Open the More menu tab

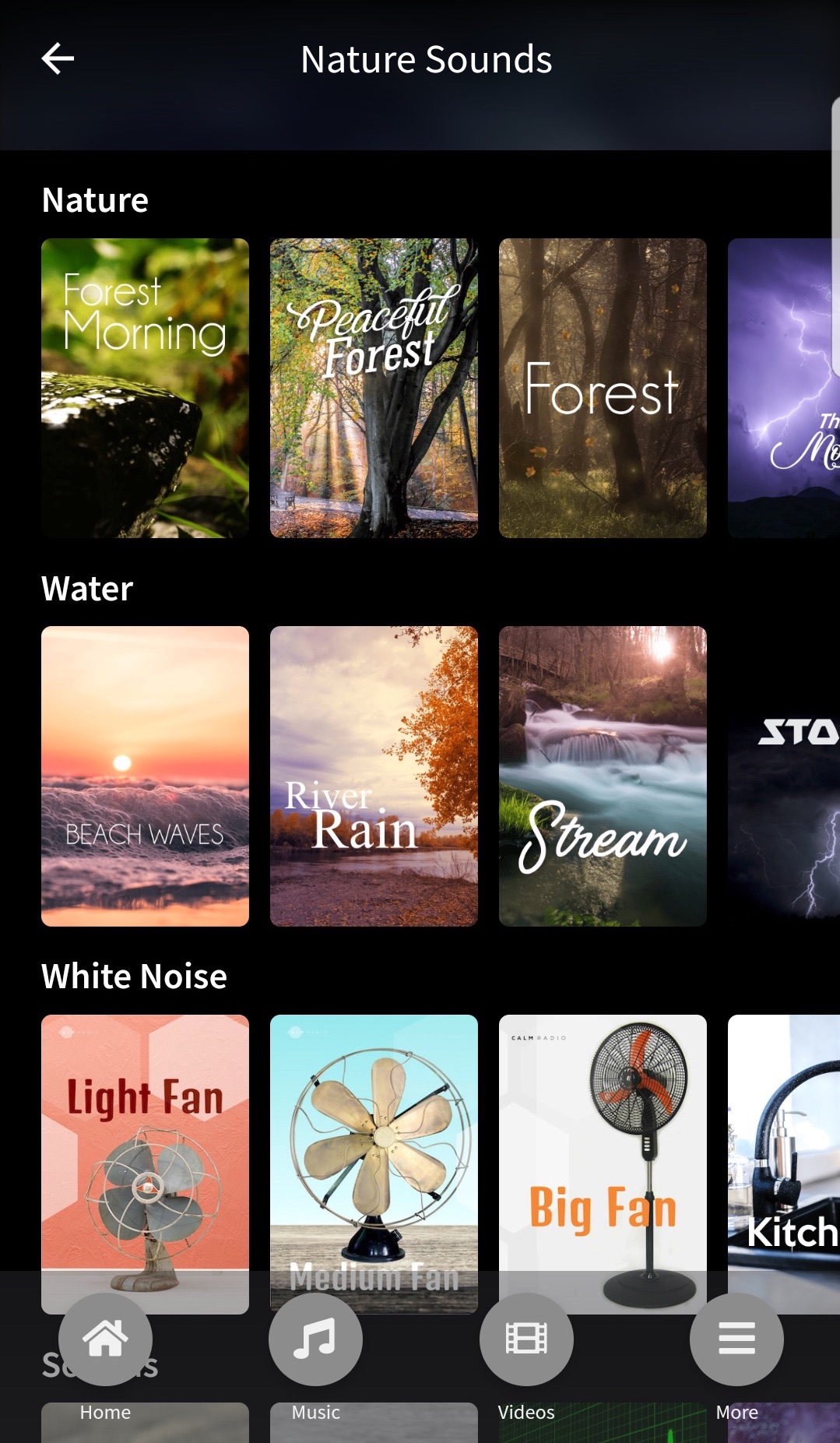pos(736,1357)
